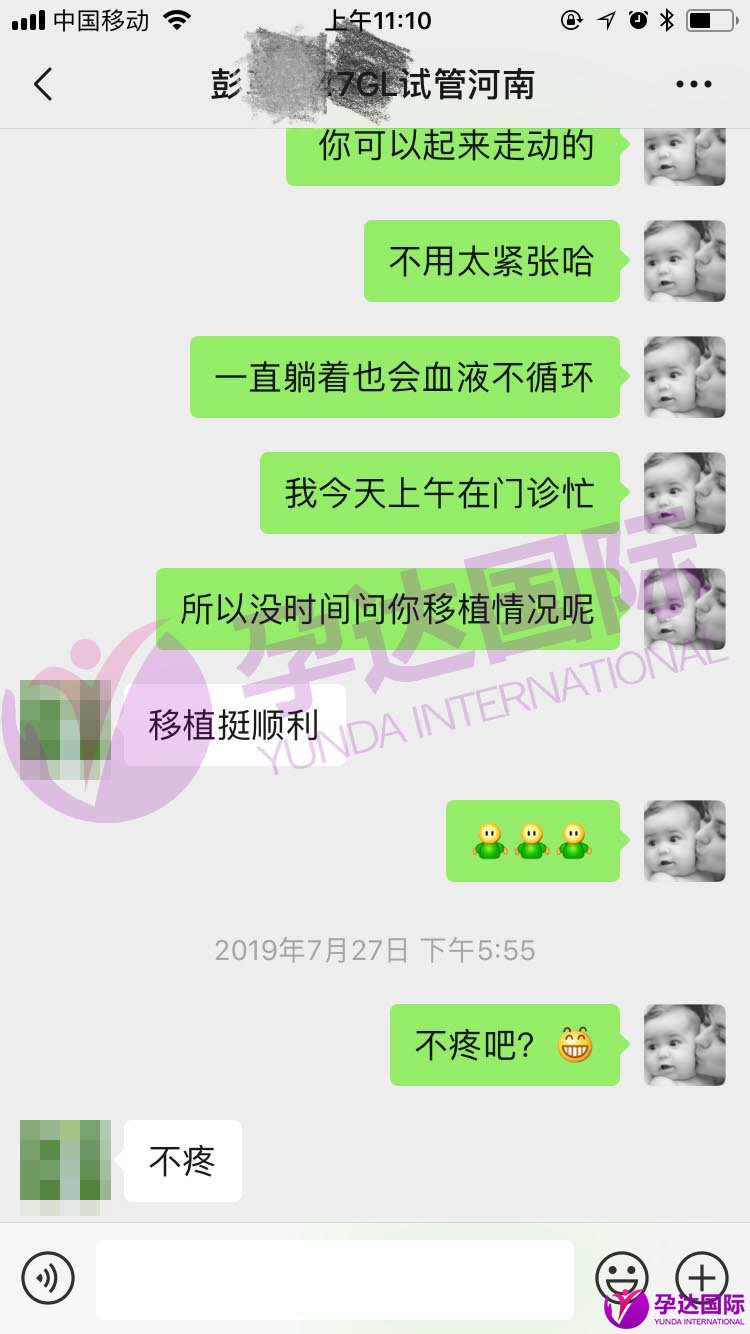Switch to voice message input
Viewport: 750px width, 1334px height.
coord(48,1277)
